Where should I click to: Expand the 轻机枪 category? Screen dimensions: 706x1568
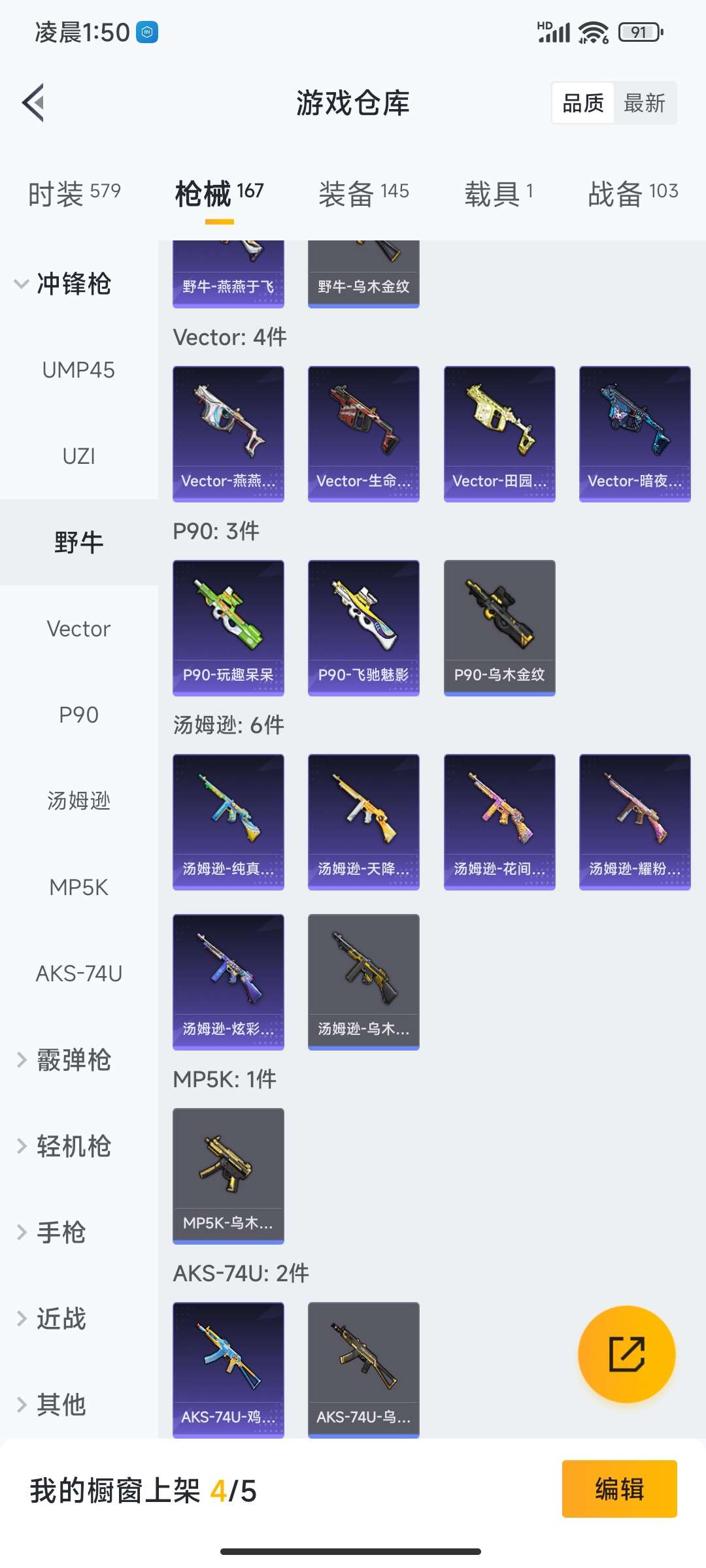tap(64, 1146)
